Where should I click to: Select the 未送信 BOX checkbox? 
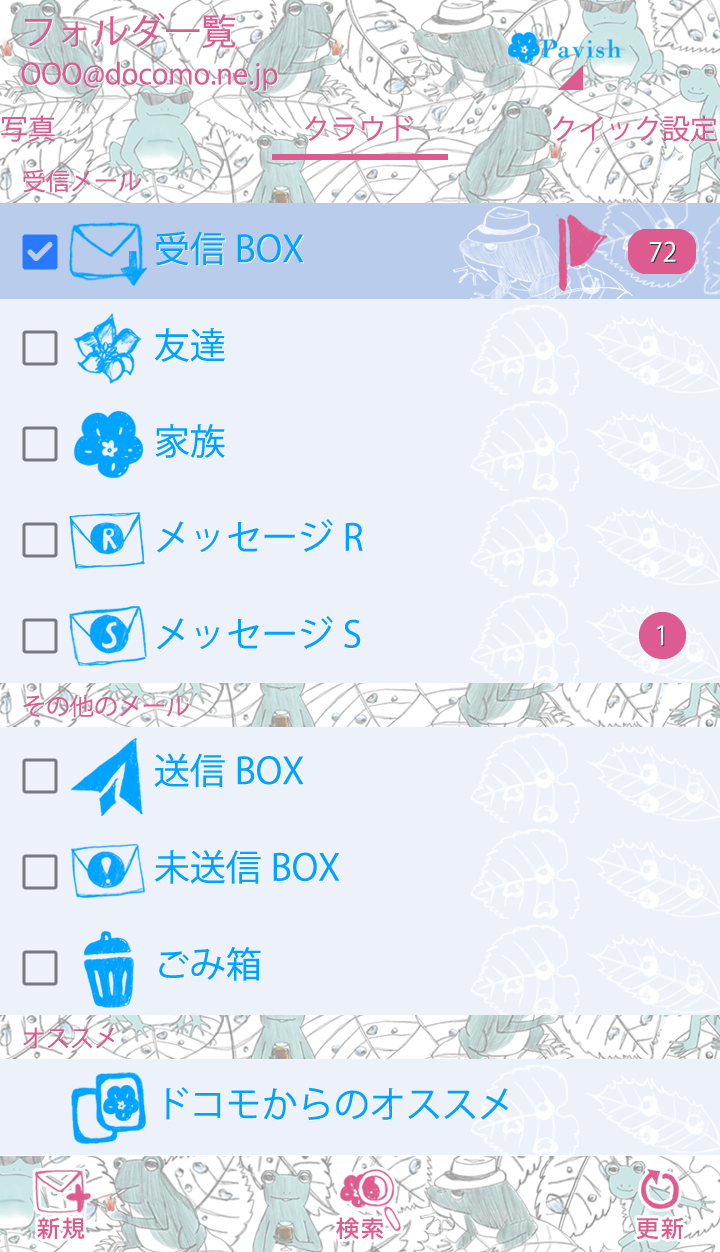[40, 872]
